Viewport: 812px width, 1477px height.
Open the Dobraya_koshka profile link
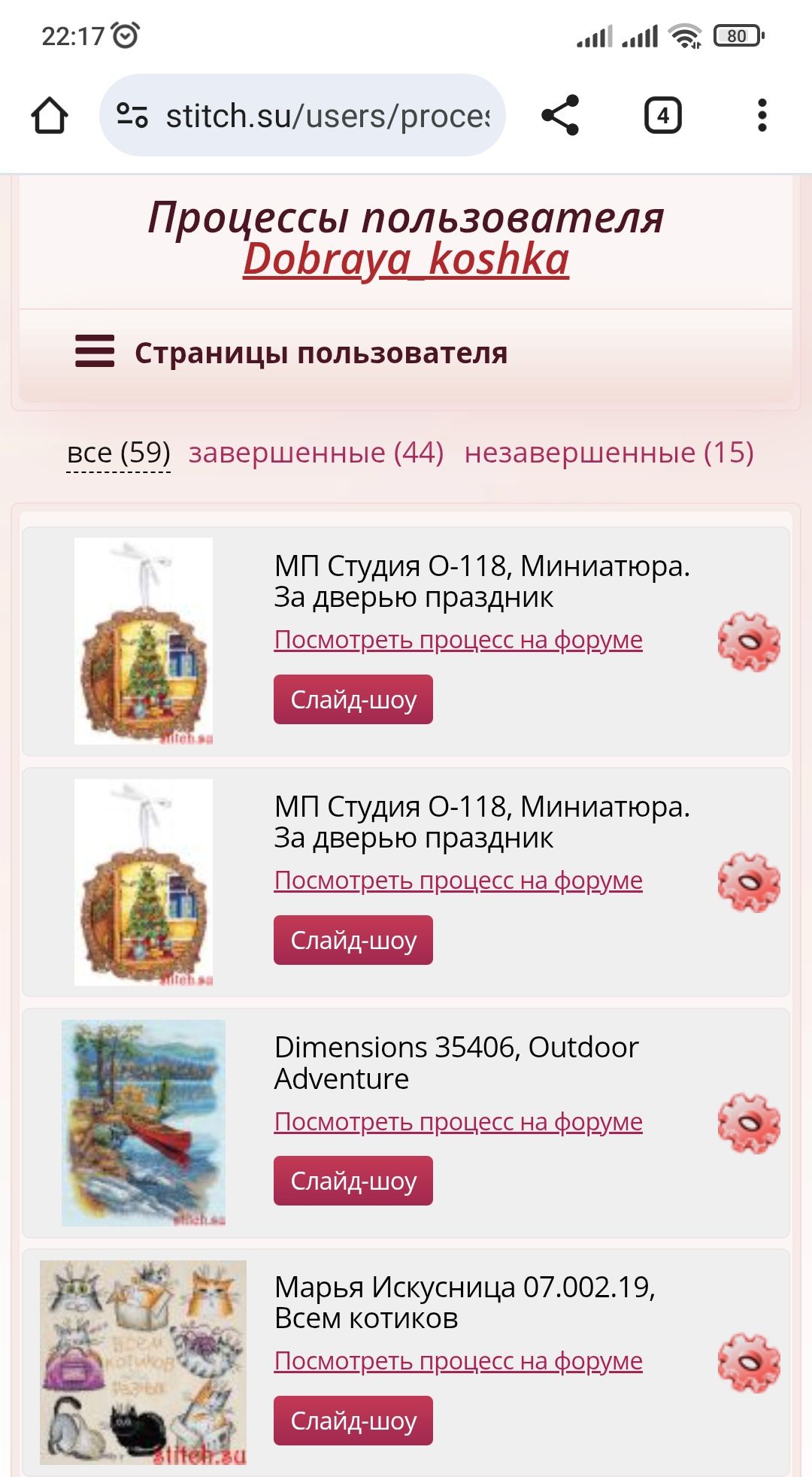pyautogui.click(x=406, y=259)
